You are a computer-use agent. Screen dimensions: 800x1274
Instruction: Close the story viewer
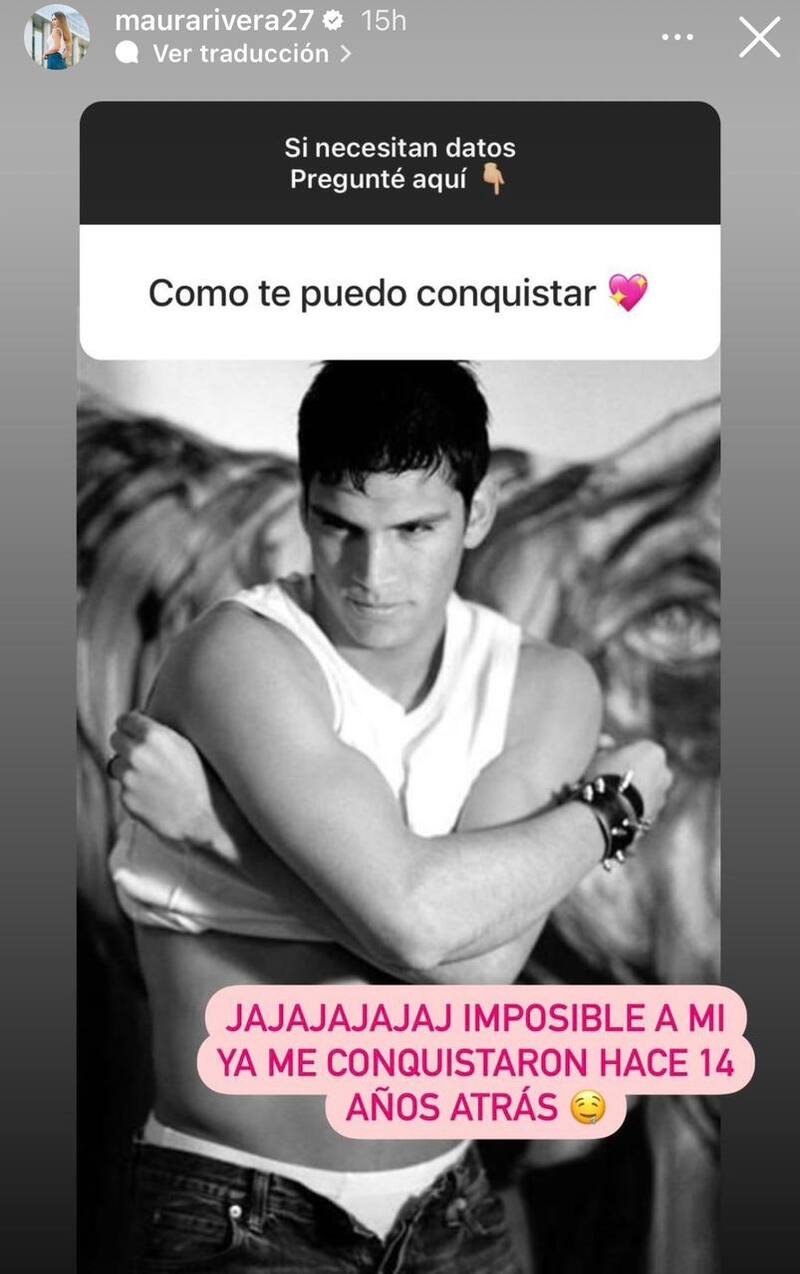[759, 37]
